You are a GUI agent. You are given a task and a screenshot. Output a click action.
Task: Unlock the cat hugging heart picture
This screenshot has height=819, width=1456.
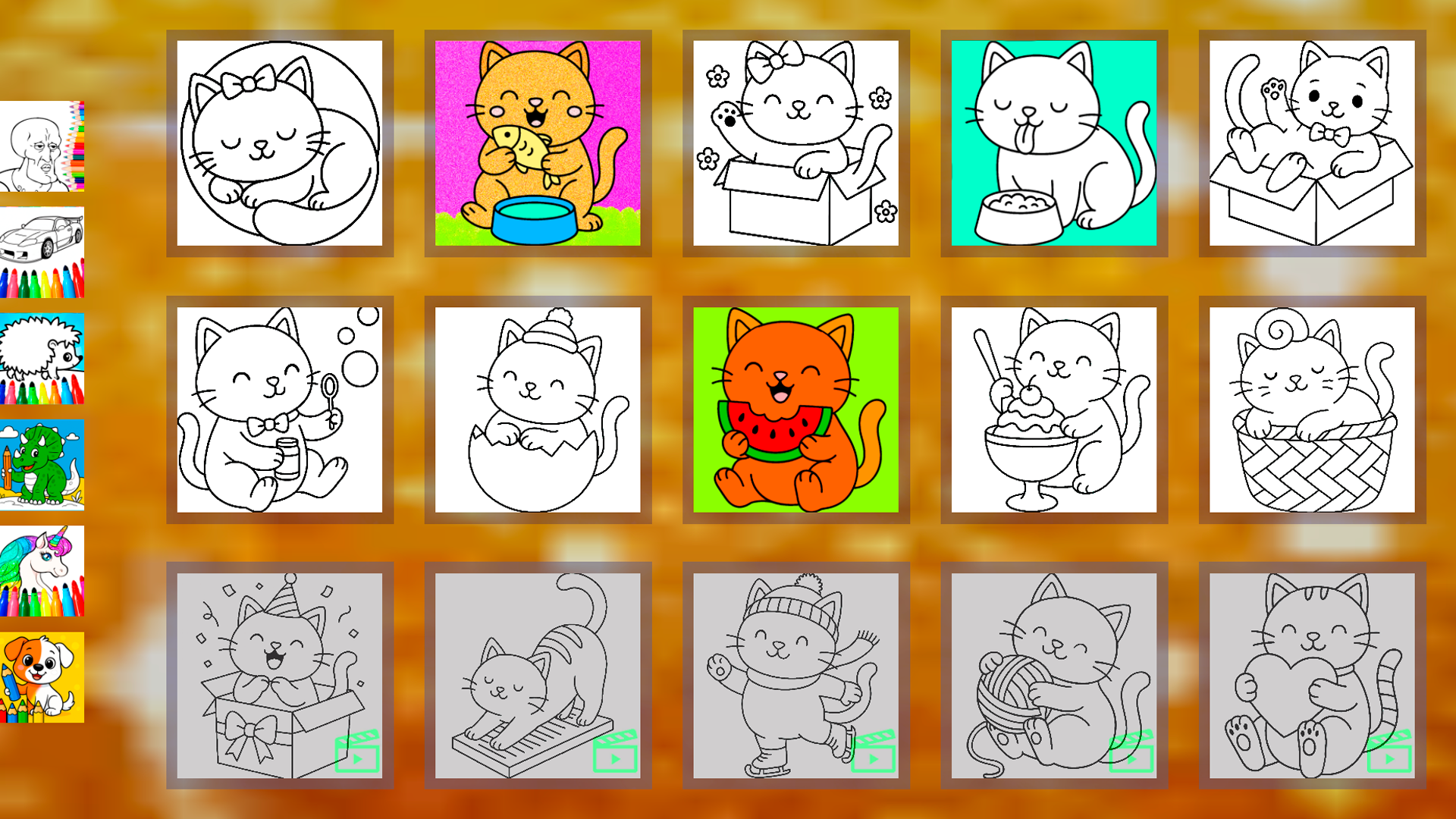click(1311, 675)
